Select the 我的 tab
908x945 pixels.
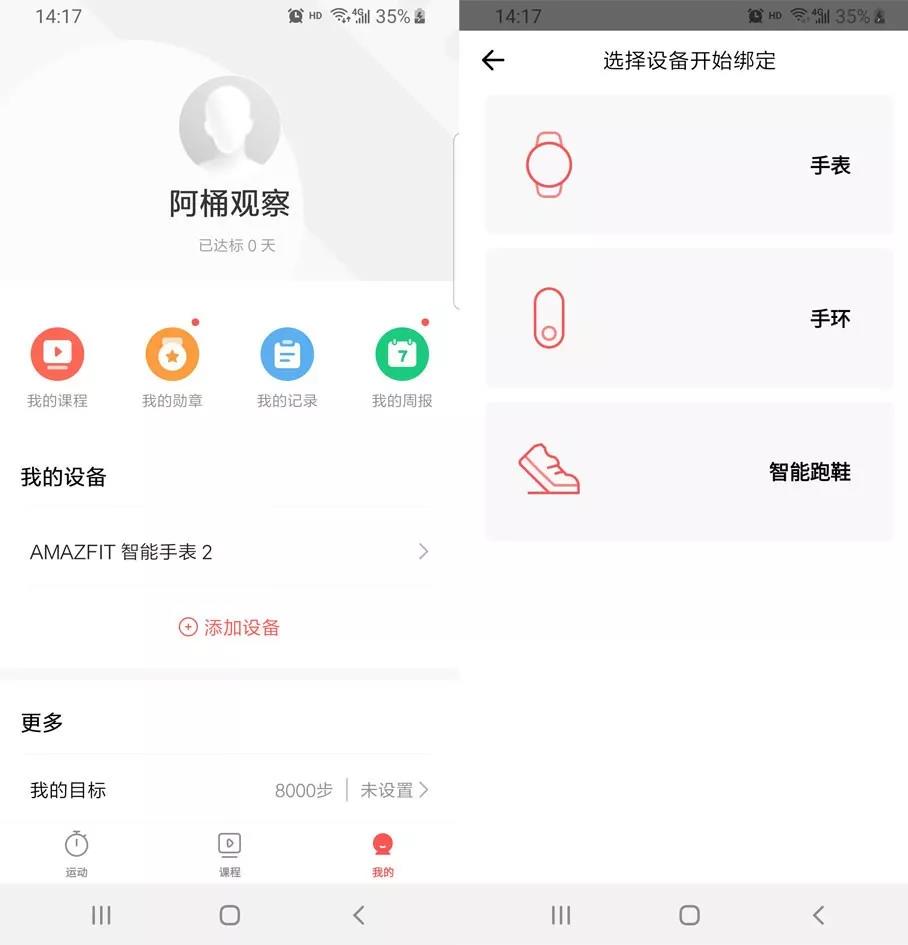pos(383,853)
